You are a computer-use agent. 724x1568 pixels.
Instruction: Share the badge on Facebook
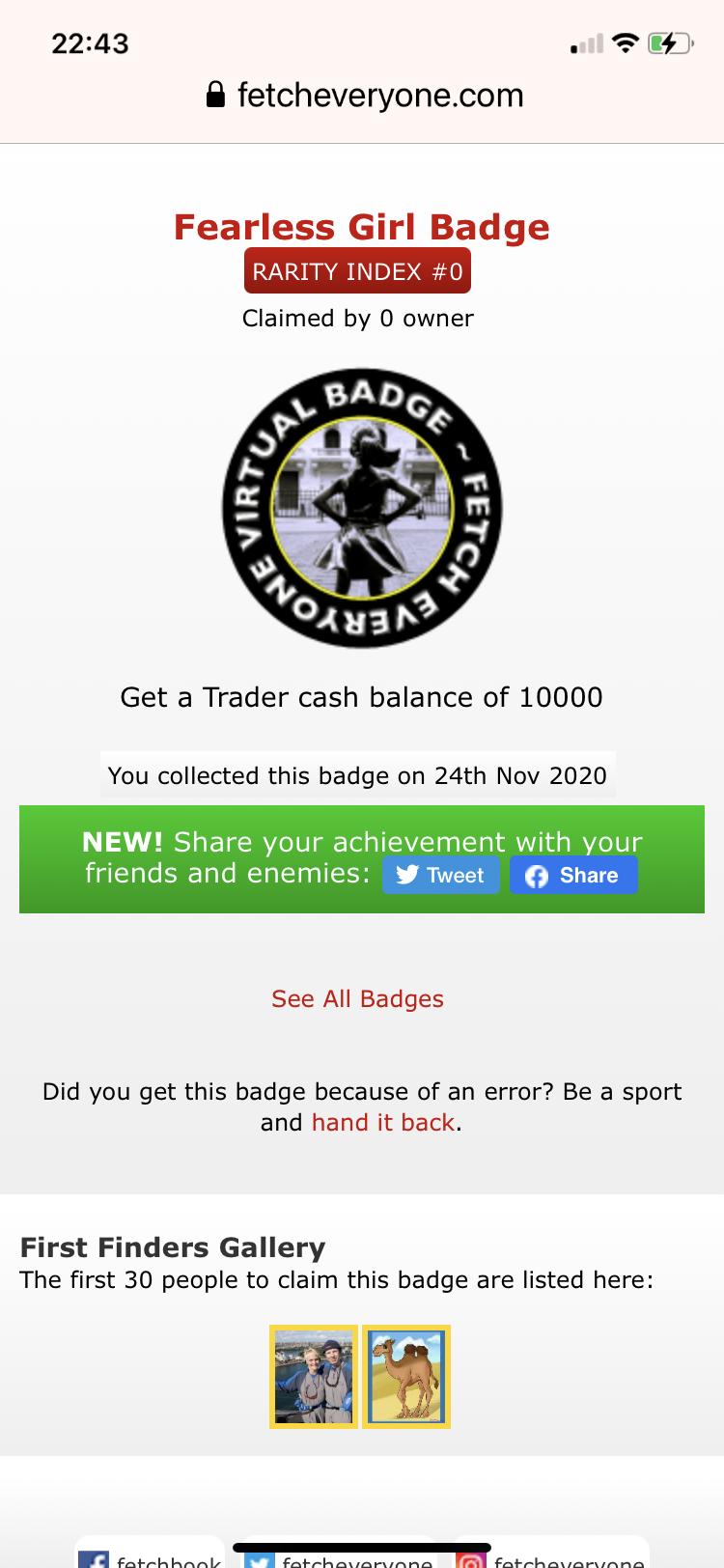pyautogui.click(x=573, y=875)
